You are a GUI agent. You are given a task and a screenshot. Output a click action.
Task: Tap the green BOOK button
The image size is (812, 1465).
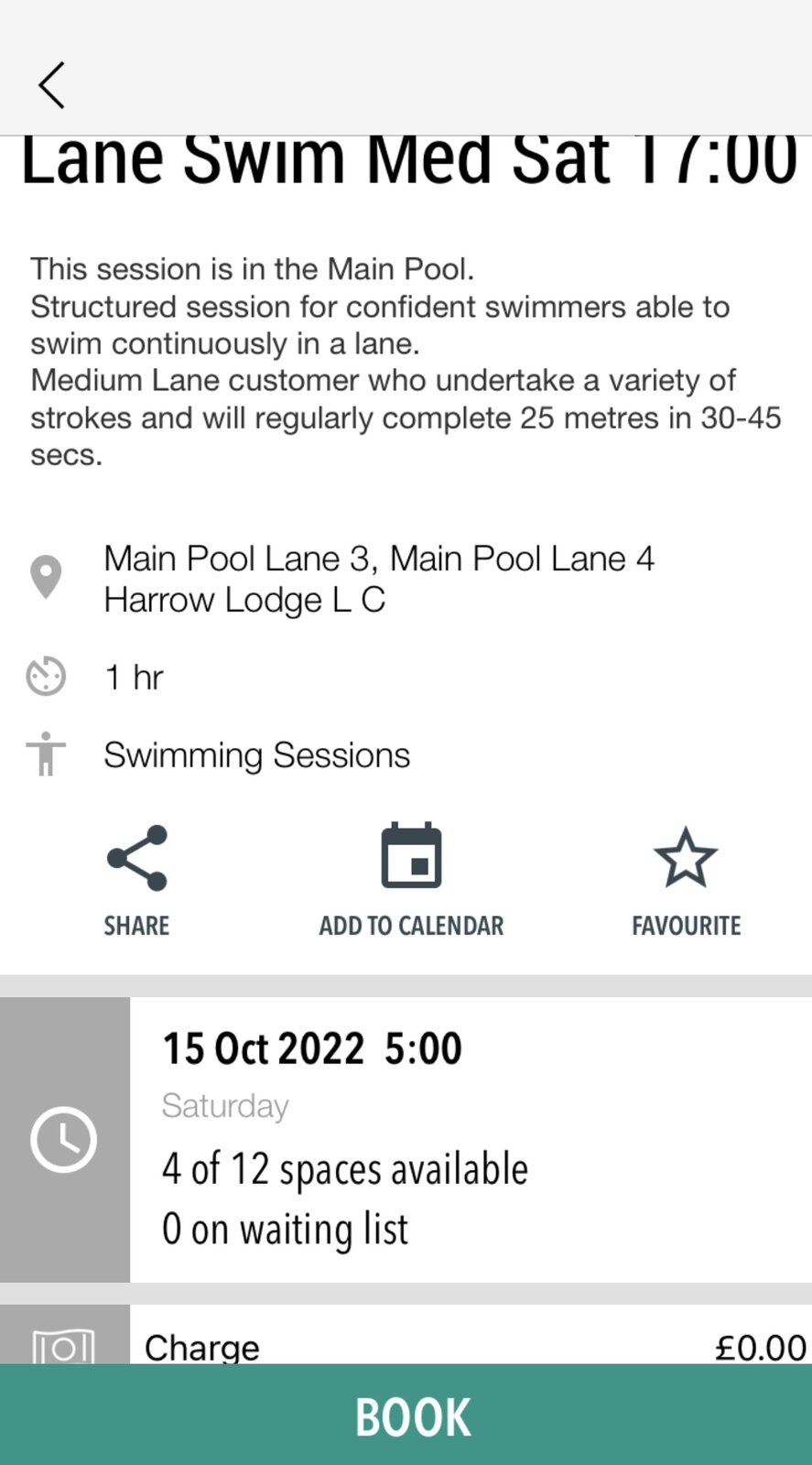tap(406, 1415)
